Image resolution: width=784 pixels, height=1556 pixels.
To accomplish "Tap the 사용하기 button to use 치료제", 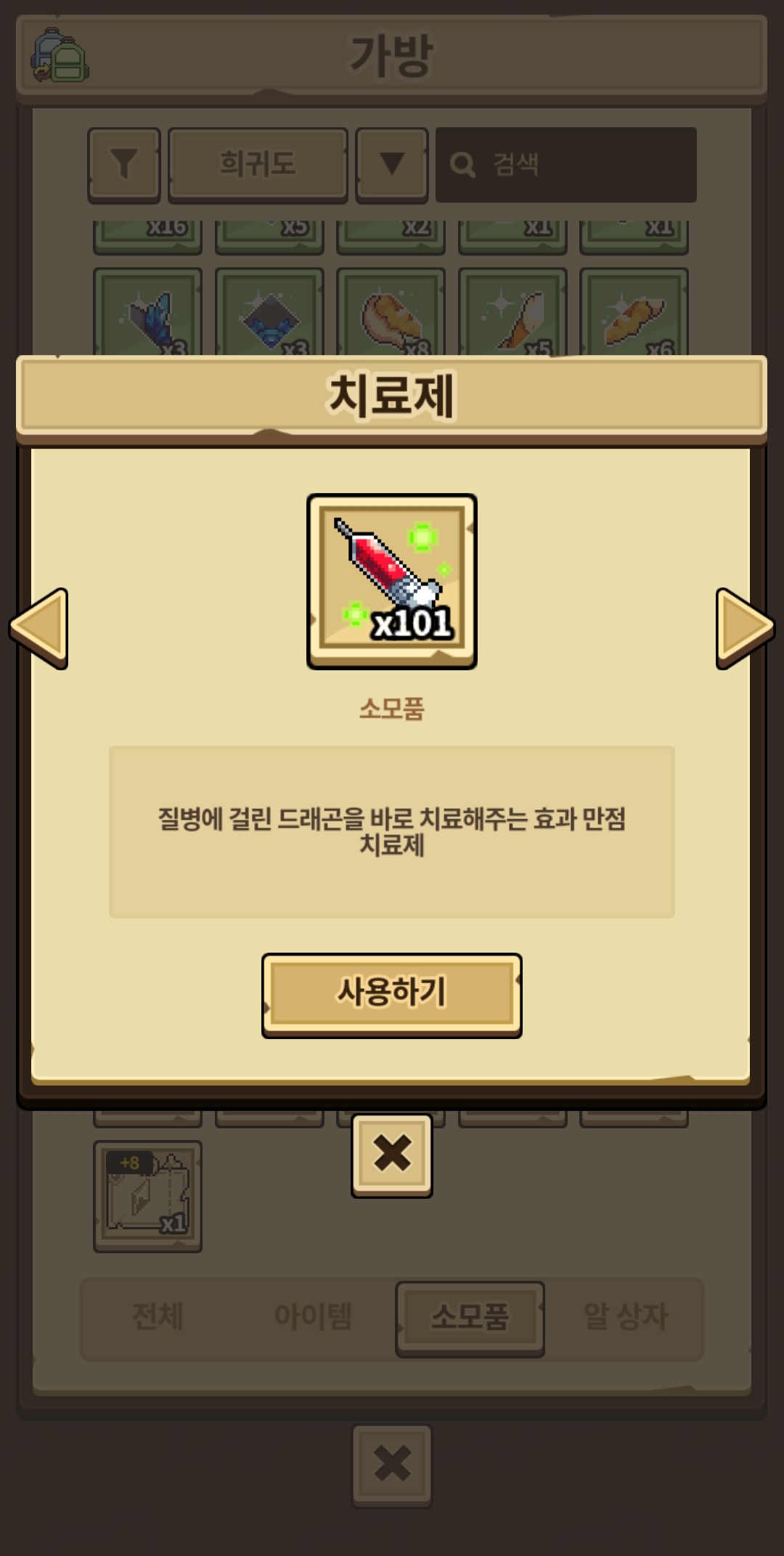I will 391,994.
